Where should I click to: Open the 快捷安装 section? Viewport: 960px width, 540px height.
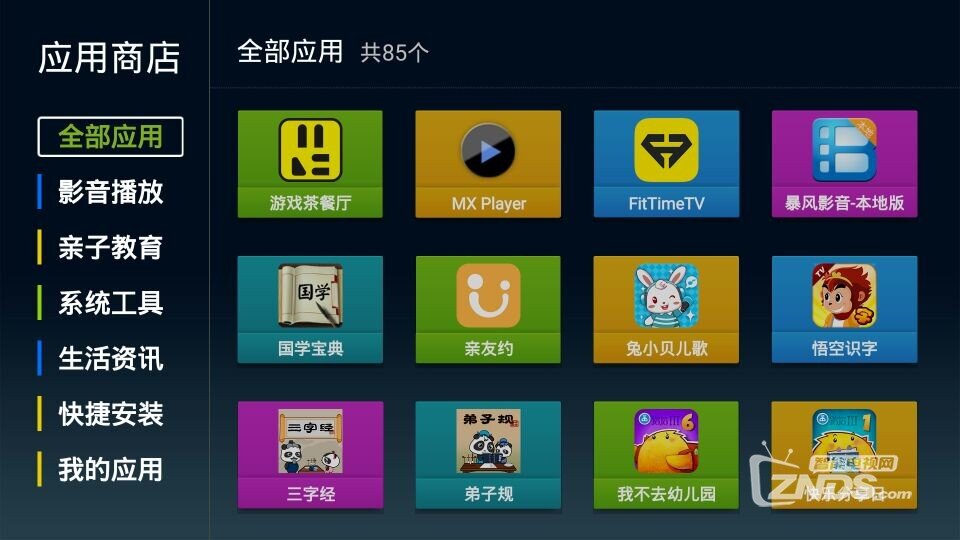pos(110,414)
